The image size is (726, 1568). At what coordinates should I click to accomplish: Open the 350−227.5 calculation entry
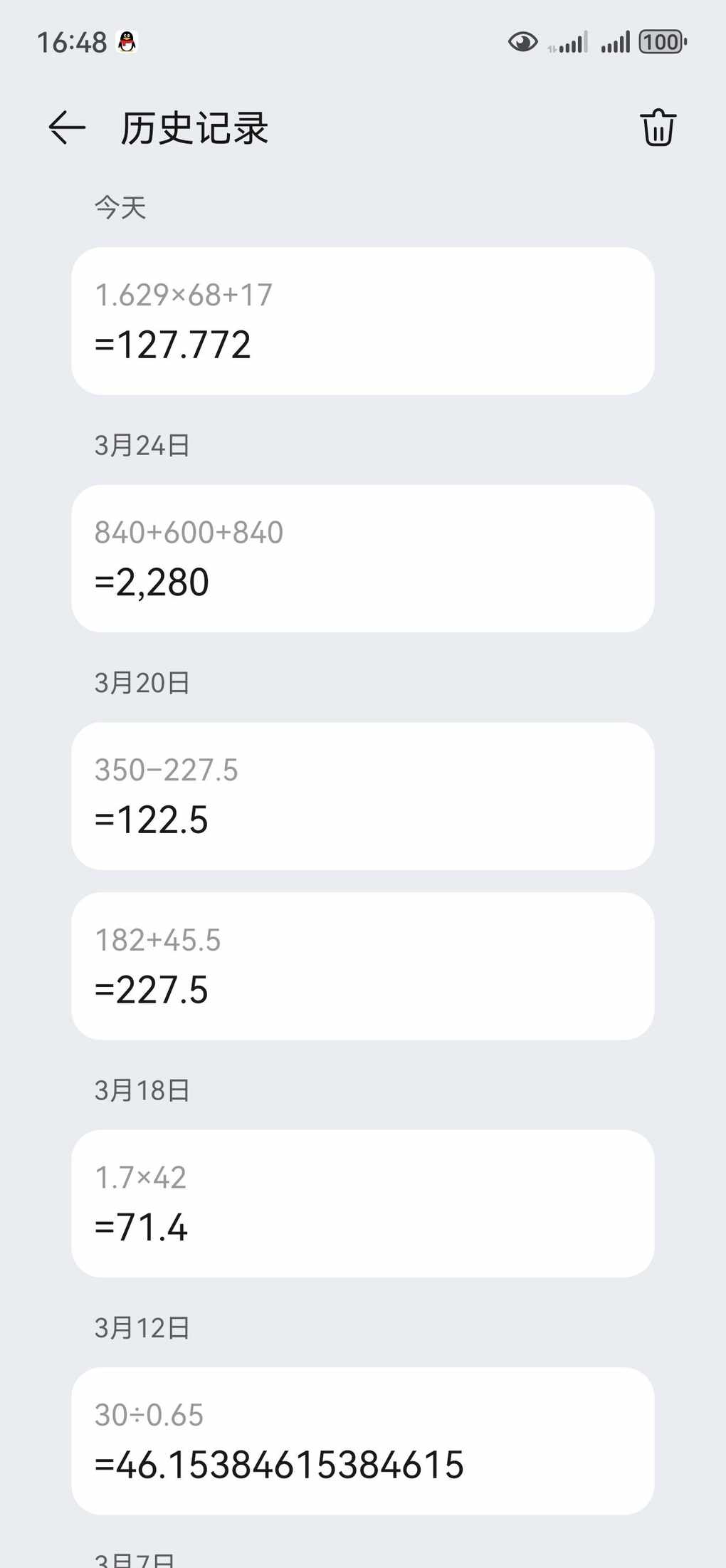pyautogui.click(x=363, y=796)
